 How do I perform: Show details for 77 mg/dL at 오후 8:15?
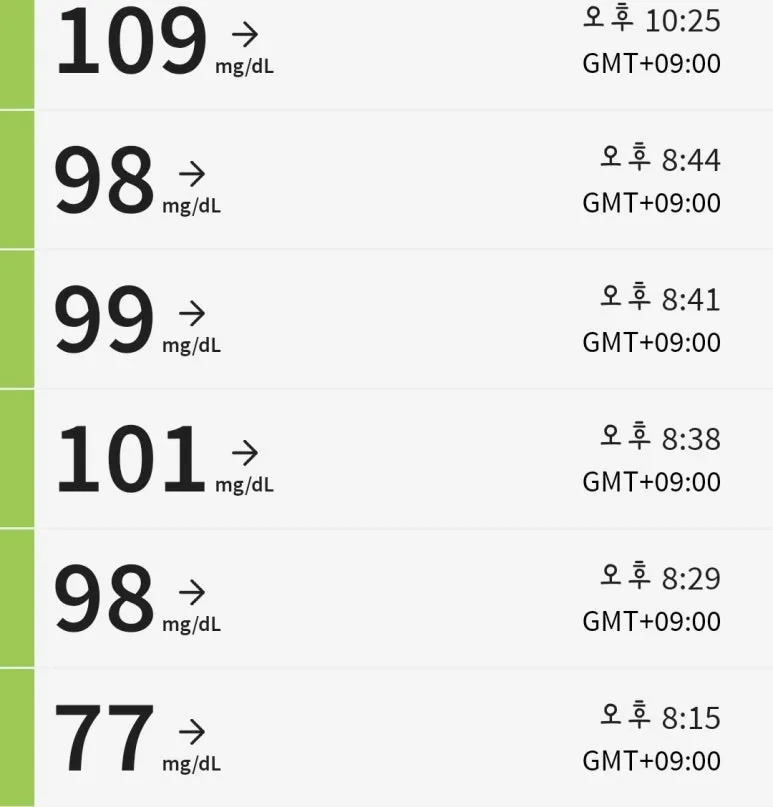[400, 738]
